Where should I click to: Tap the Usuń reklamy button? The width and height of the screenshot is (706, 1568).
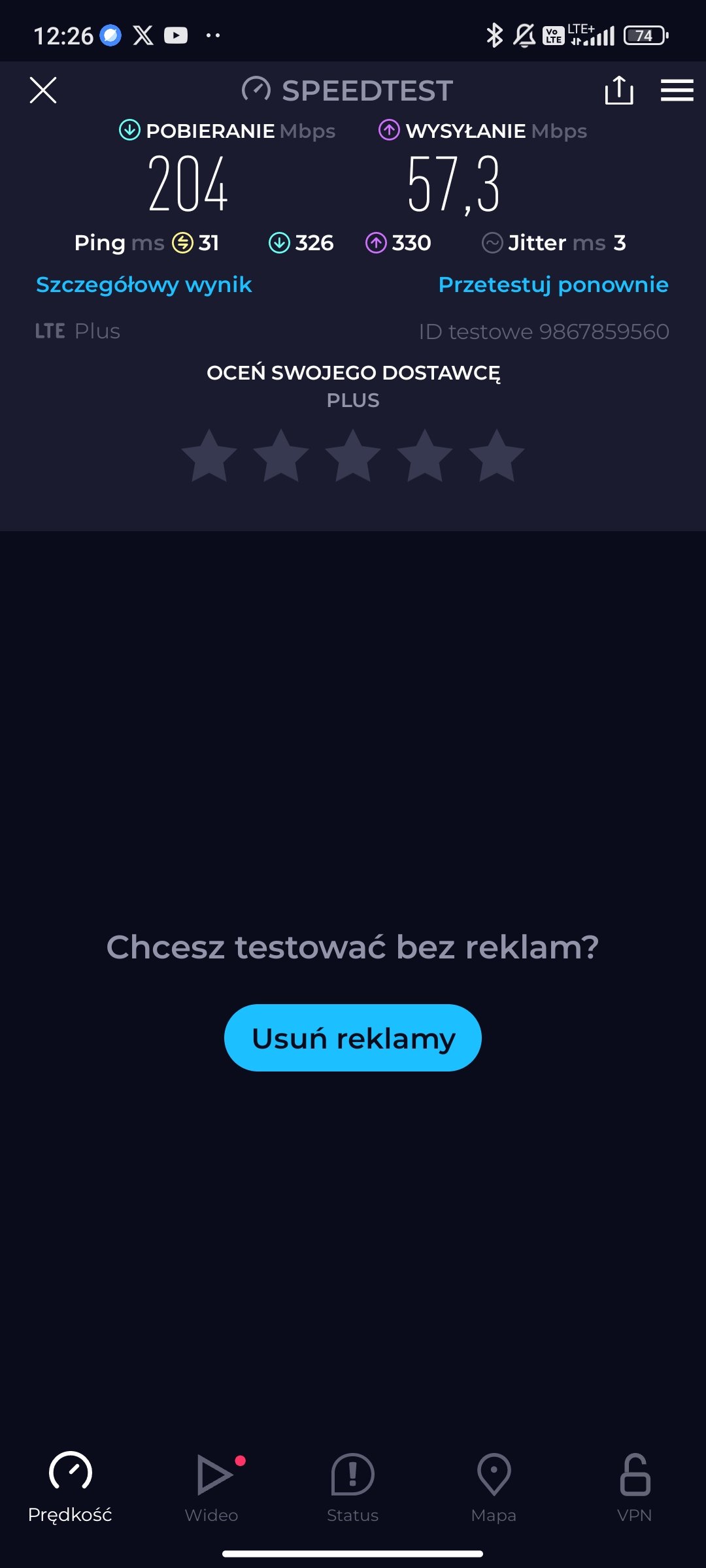point(353,1037)
